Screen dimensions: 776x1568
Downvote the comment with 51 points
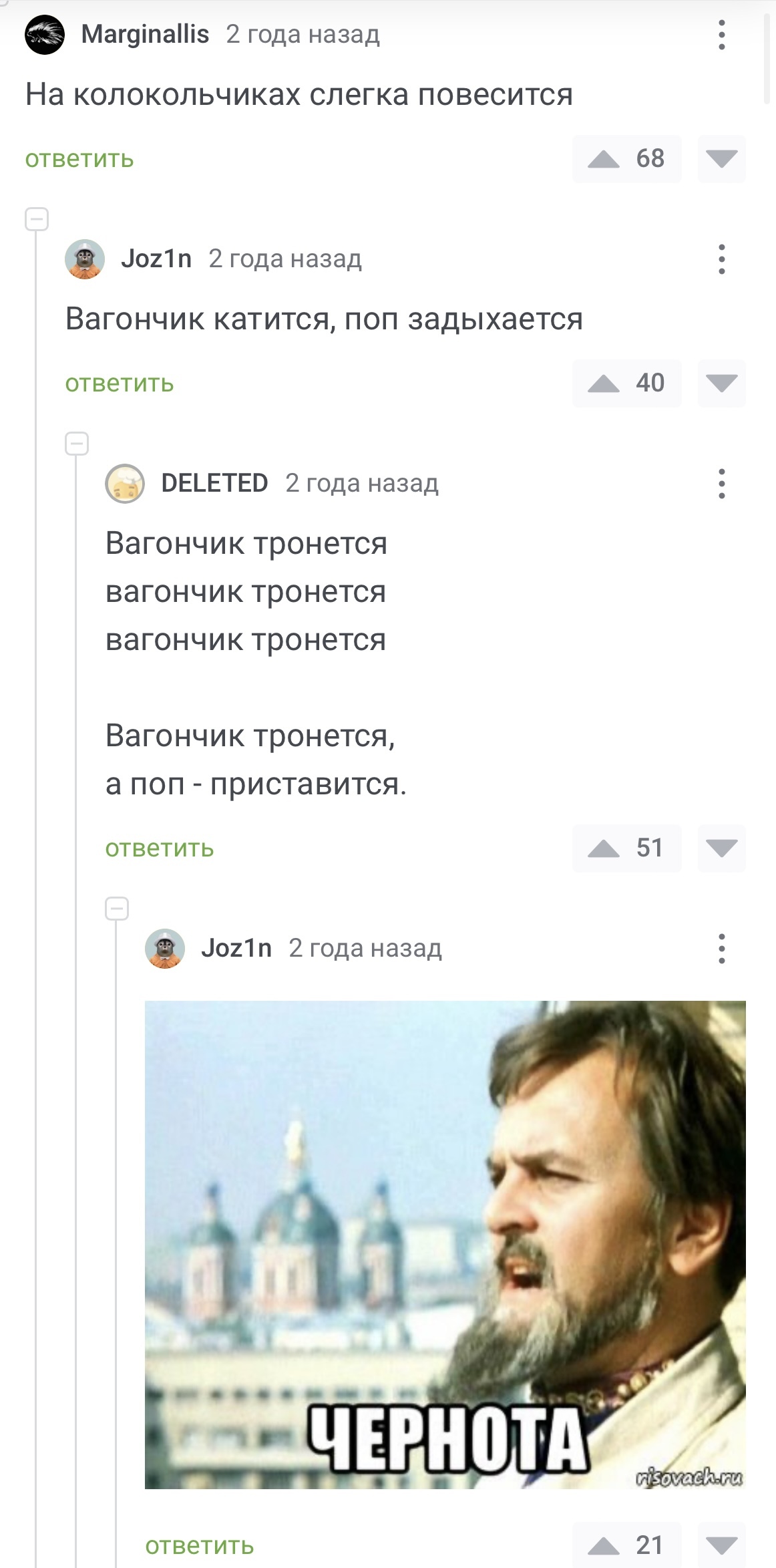[721, 848]
